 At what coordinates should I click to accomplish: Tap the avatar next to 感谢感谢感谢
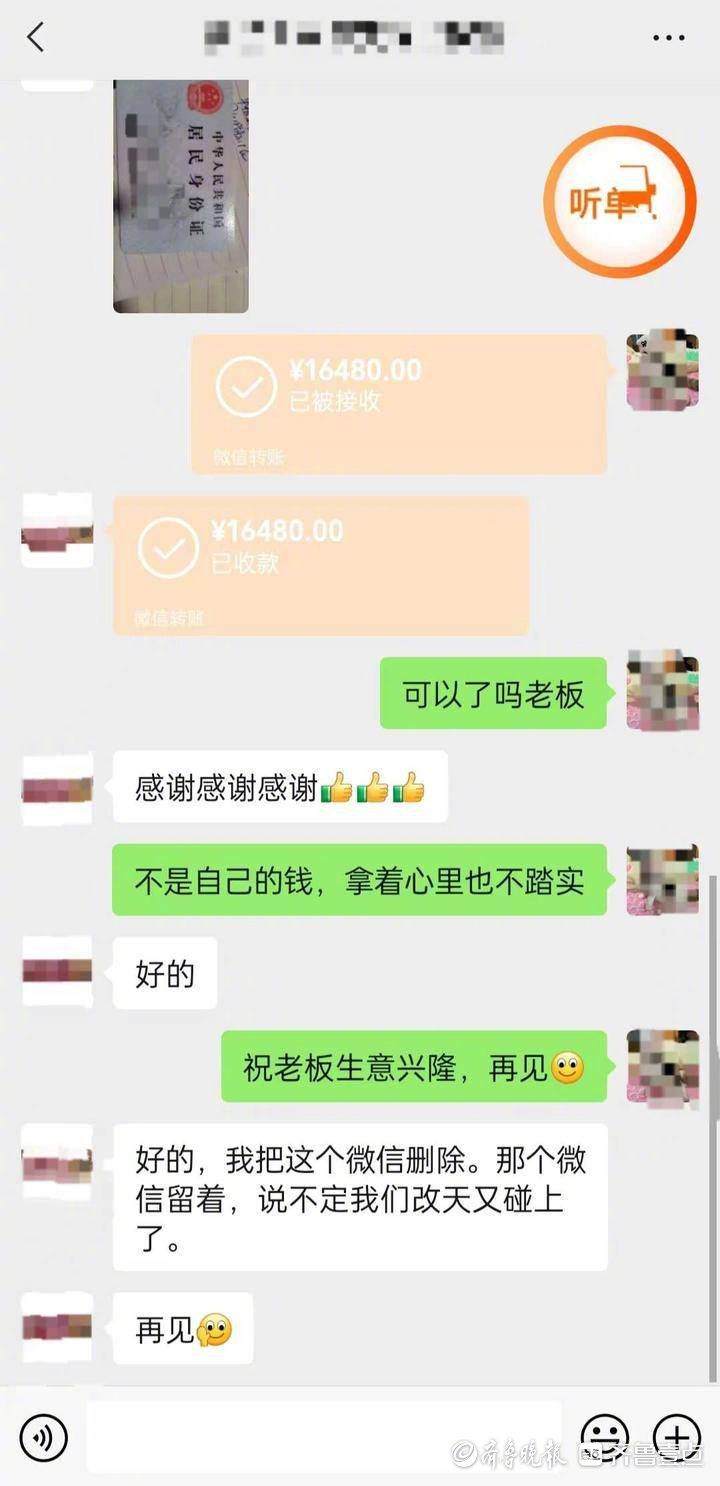point(57,789)
